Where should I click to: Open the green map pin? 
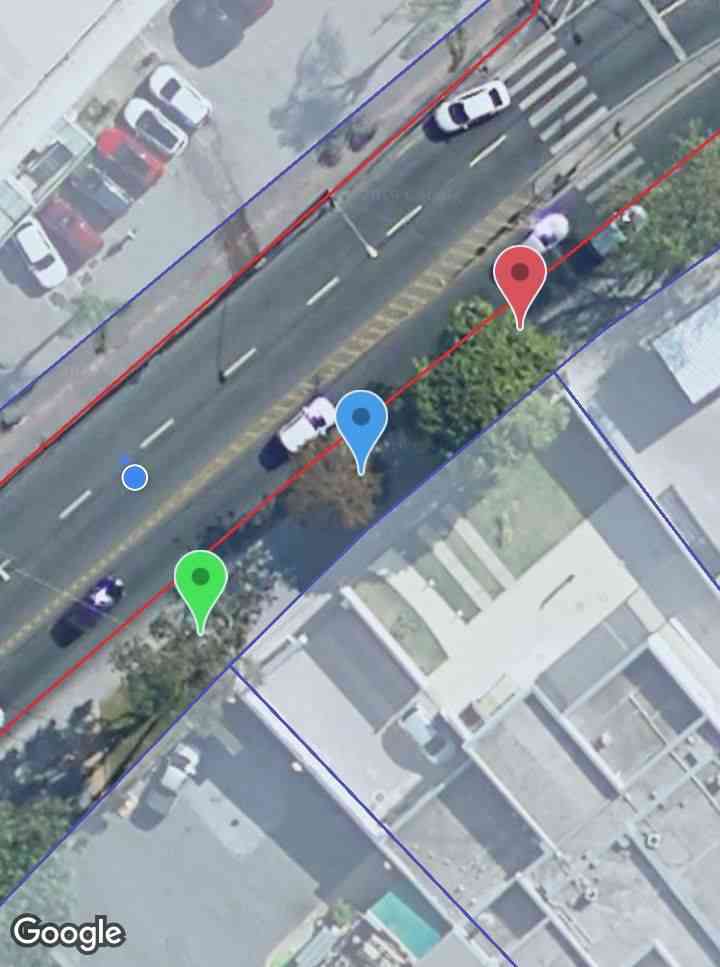[x=201, y=580]
